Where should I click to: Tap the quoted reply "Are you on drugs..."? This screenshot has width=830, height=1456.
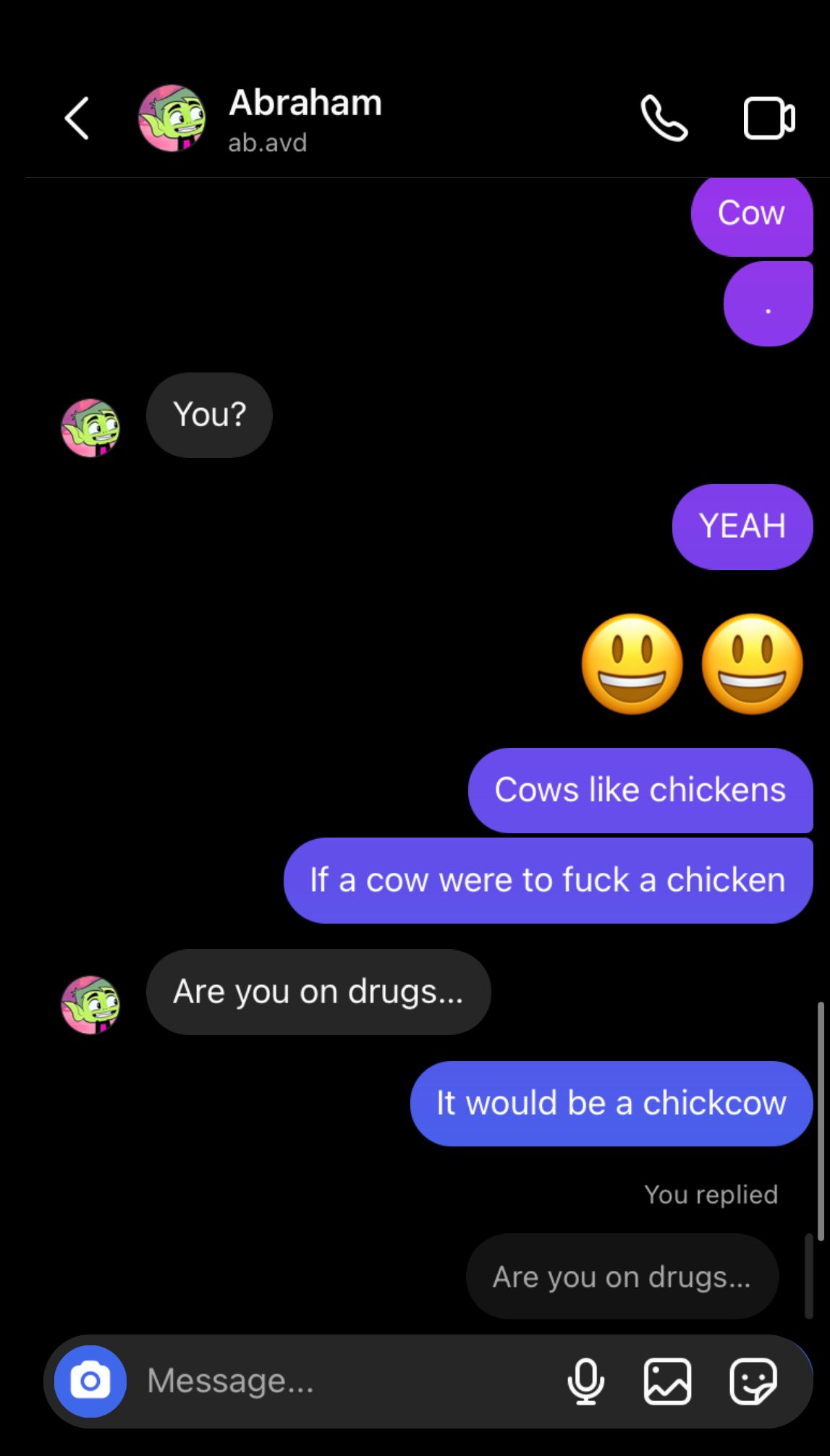point(622,1277)
